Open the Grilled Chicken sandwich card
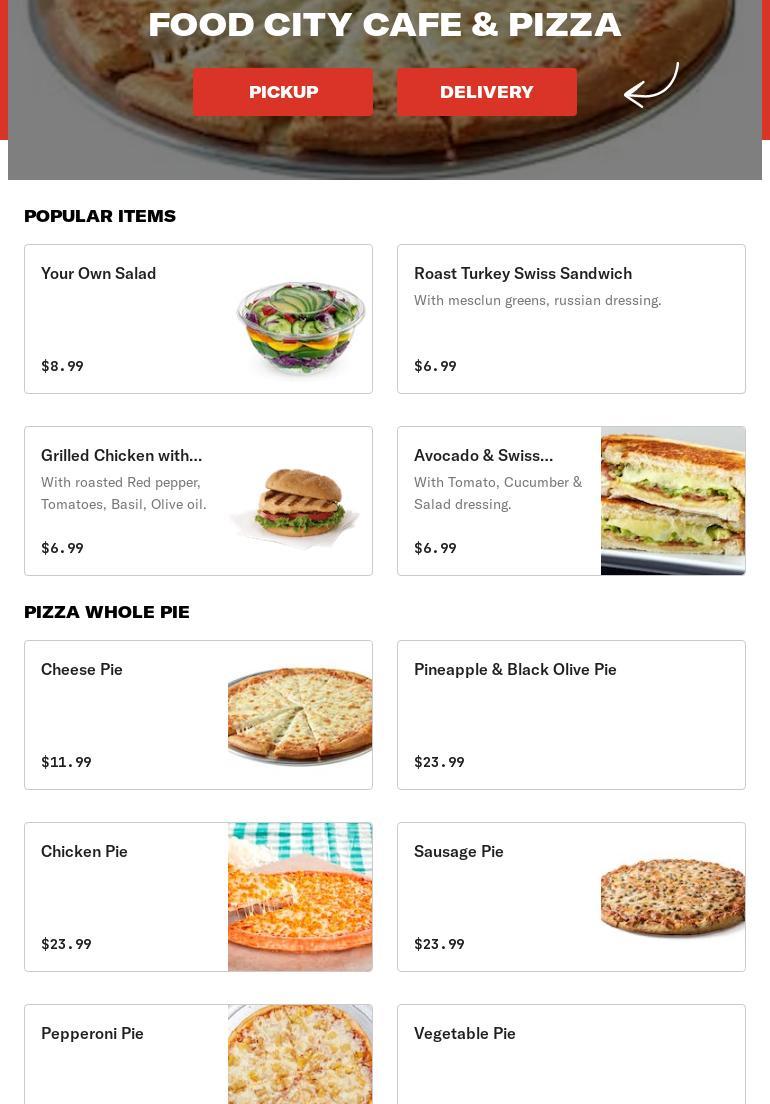Viewport: 770px width, 1104px height. pos(198,501)
